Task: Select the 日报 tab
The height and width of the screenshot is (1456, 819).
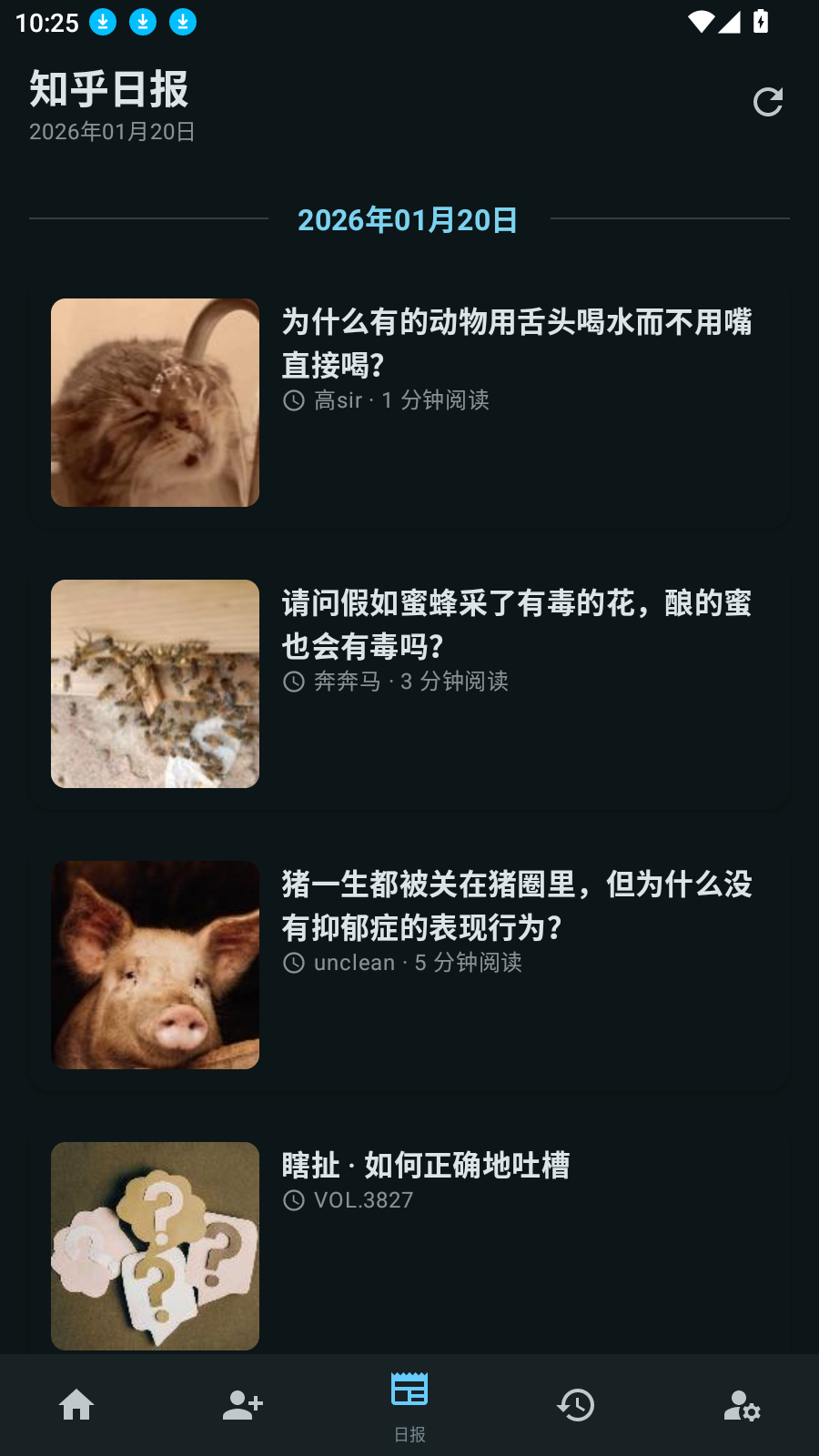Action: click(x=409, y=1405)
